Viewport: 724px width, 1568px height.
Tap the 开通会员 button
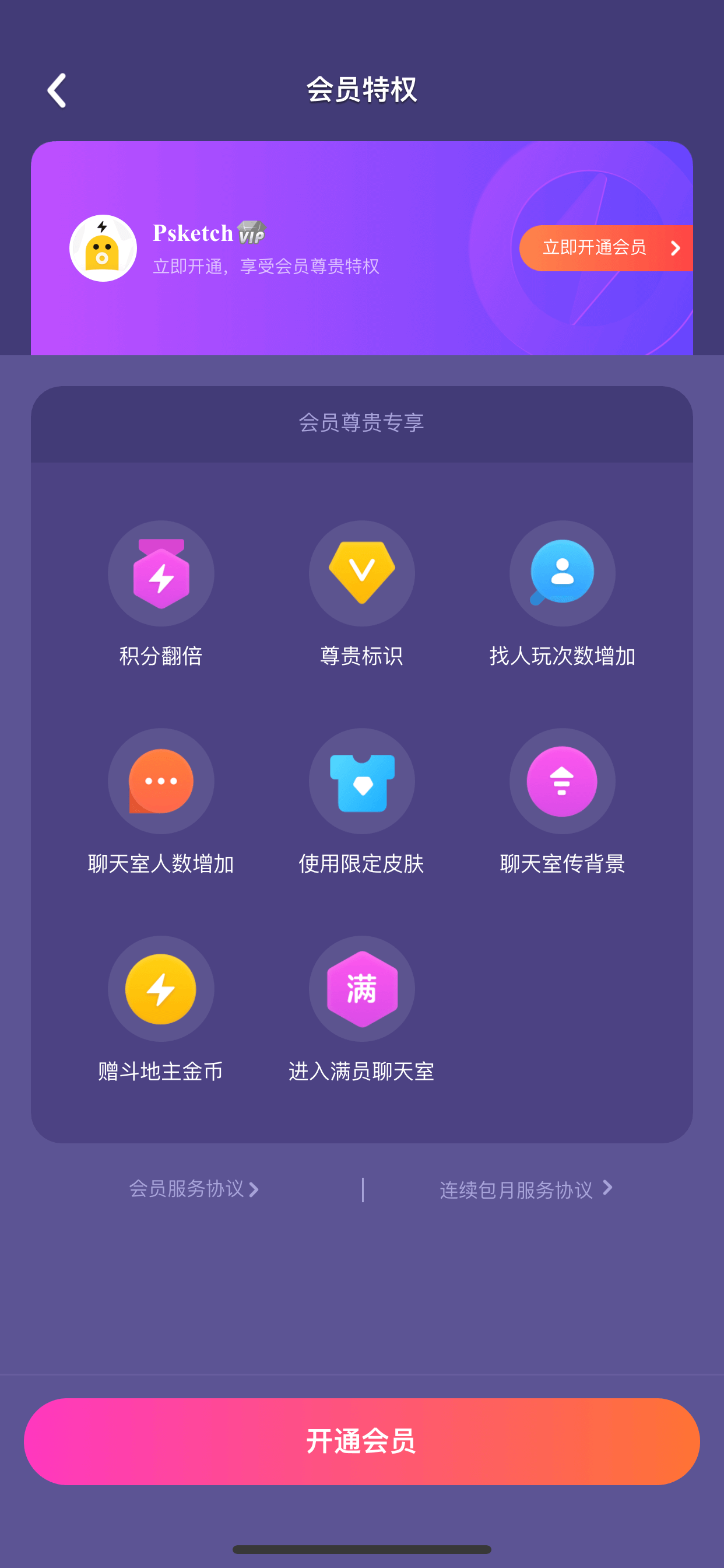(362, 1441)
